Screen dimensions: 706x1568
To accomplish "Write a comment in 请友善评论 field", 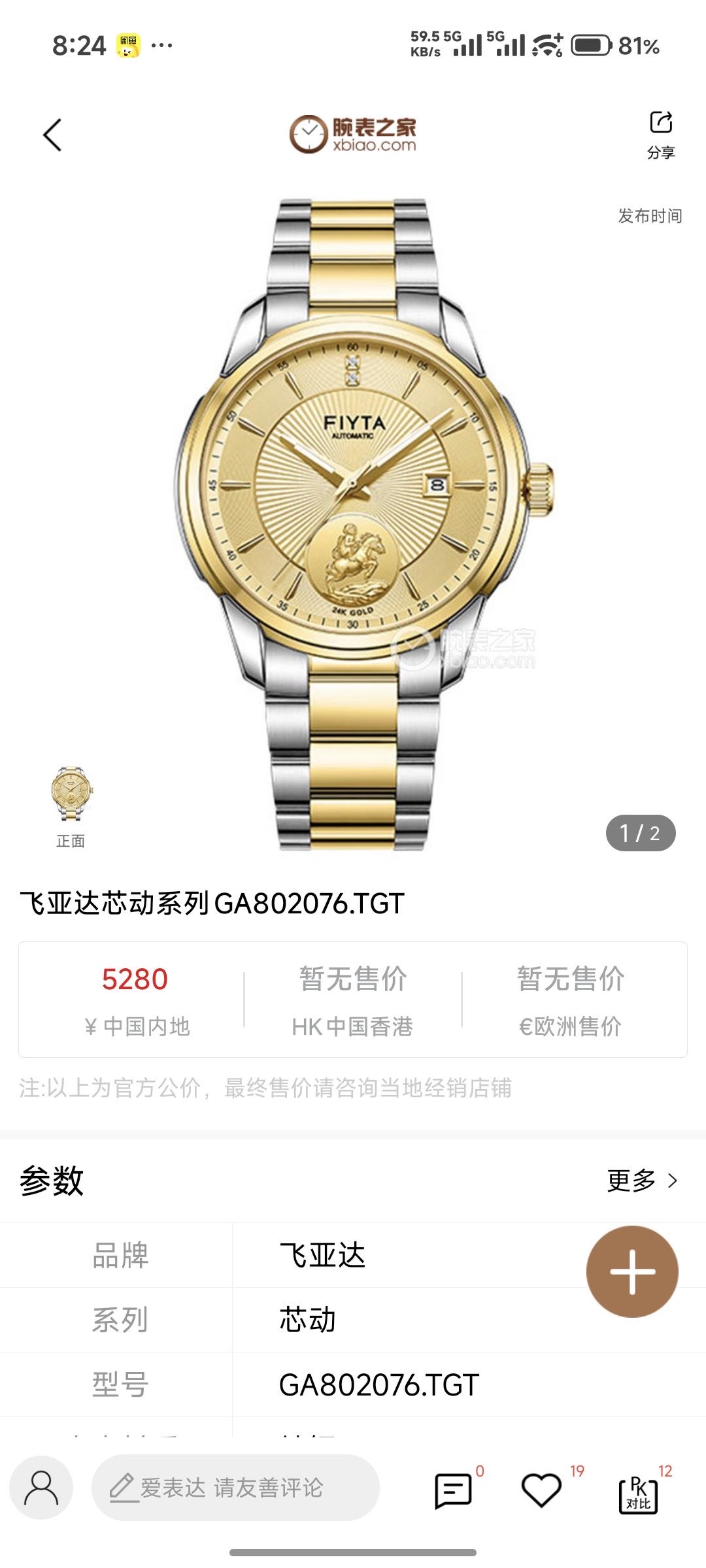I will (x=235, y=1488).
